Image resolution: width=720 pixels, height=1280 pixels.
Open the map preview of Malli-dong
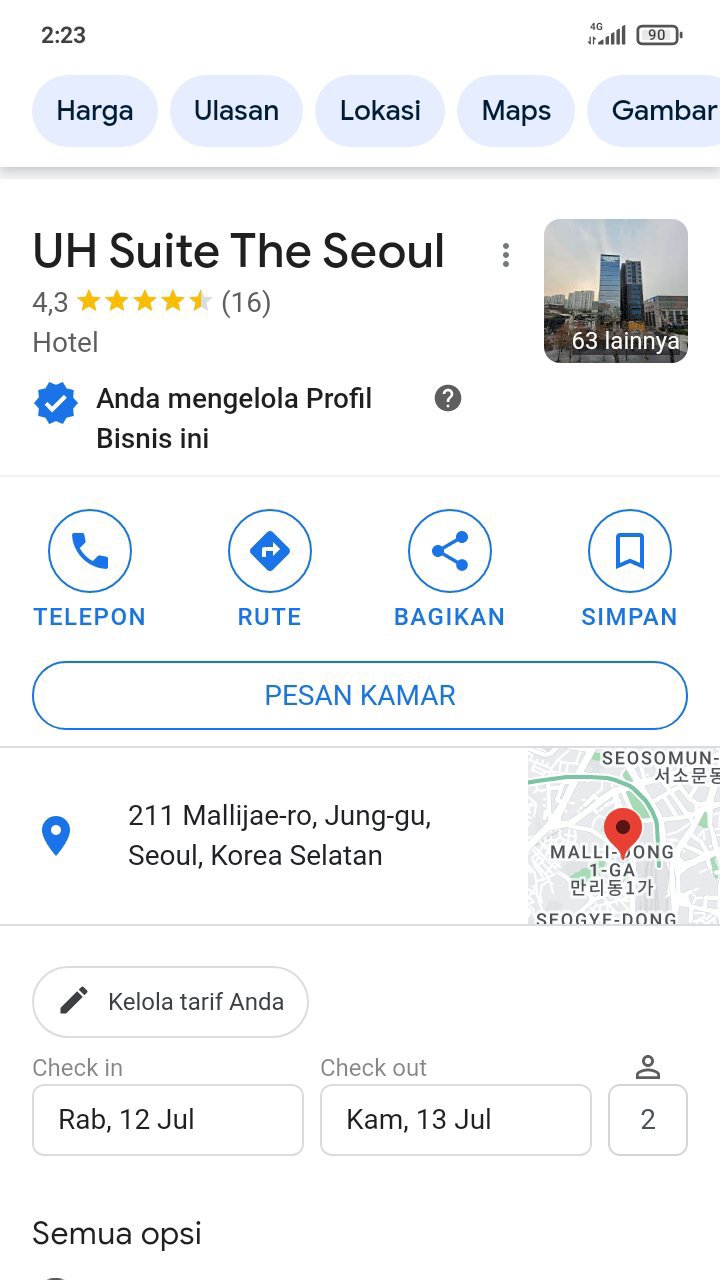point(623,835)
